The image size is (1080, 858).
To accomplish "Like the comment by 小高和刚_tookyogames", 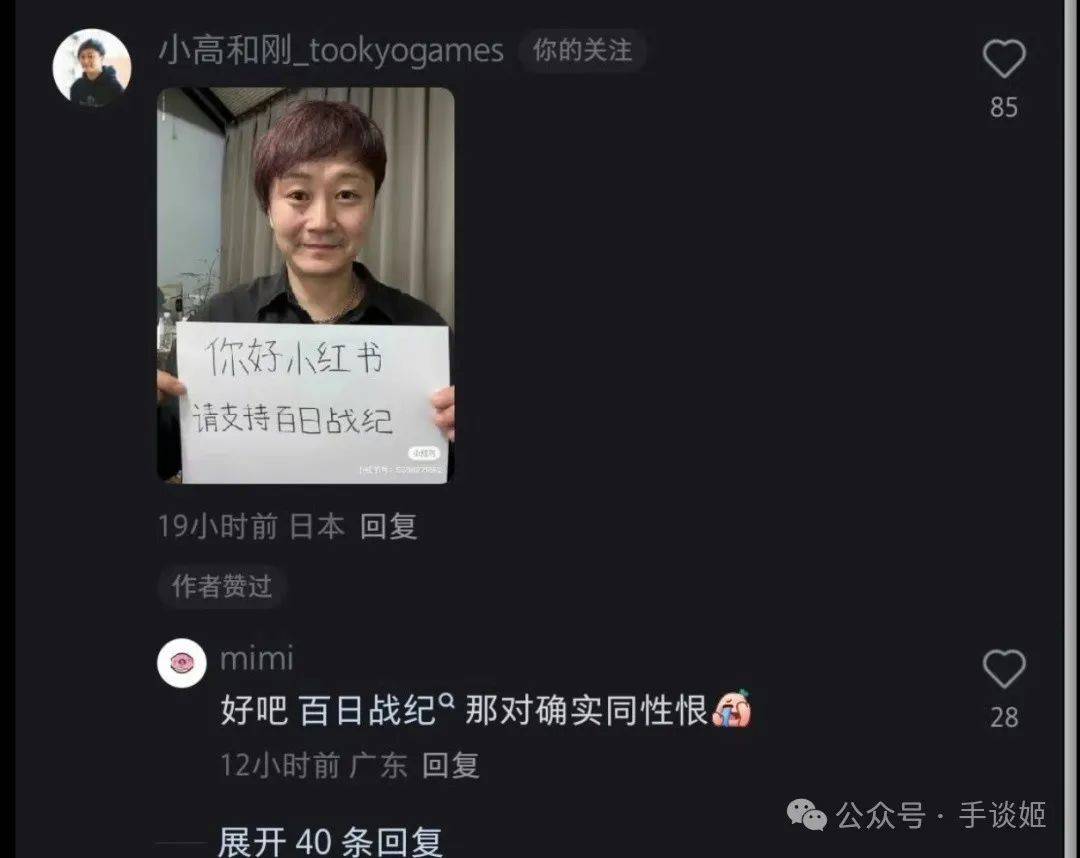I will (1003, 61).
